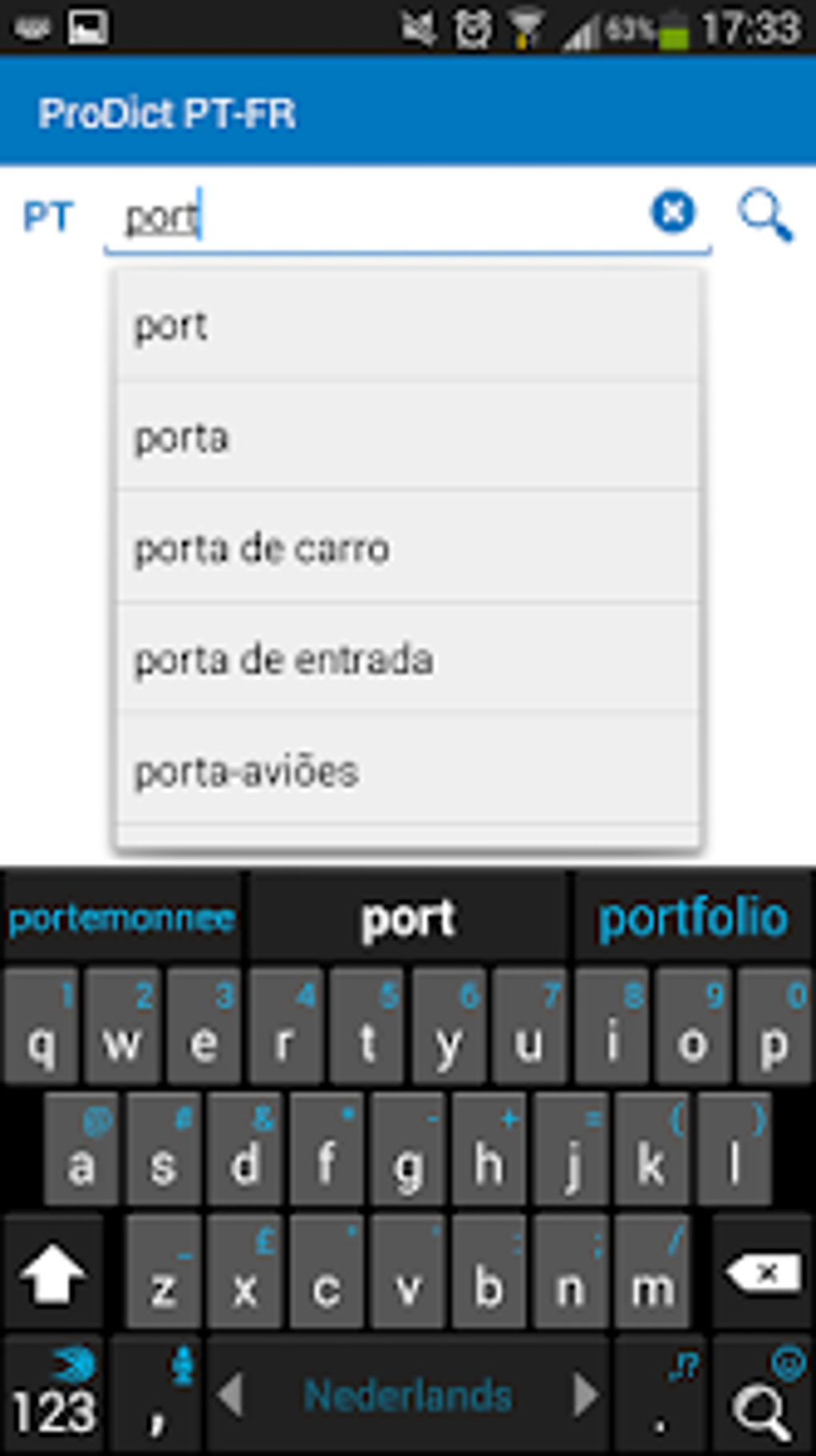Insert keyboard prediction 'portemonnee'
This screenshot has height=1456, width=816.
[x=122, y=918]
